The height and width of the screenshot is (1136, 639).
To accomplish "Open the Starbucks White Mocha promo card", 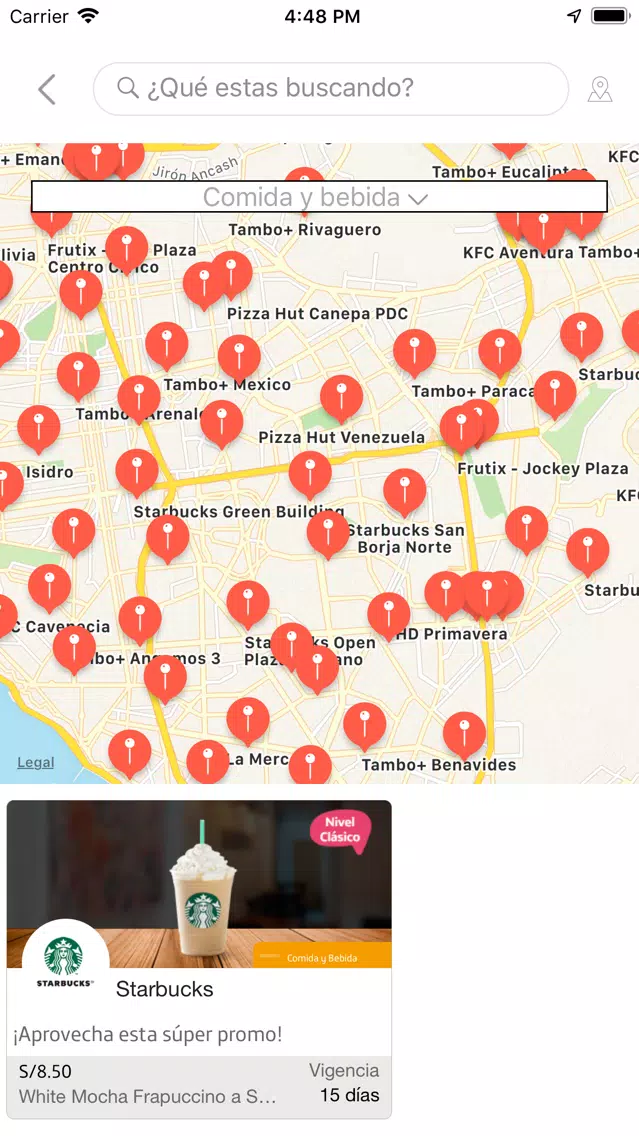I will pyautogui.click(x=199, y=958).
